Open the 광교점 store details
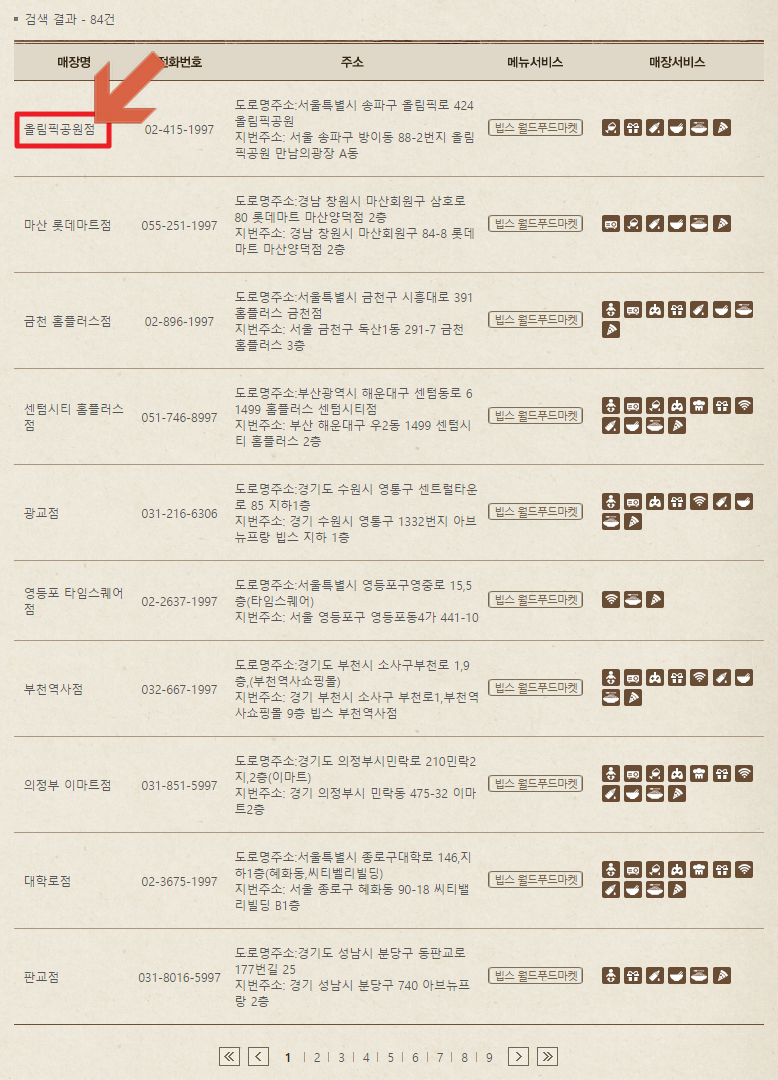 coord(42,513)
